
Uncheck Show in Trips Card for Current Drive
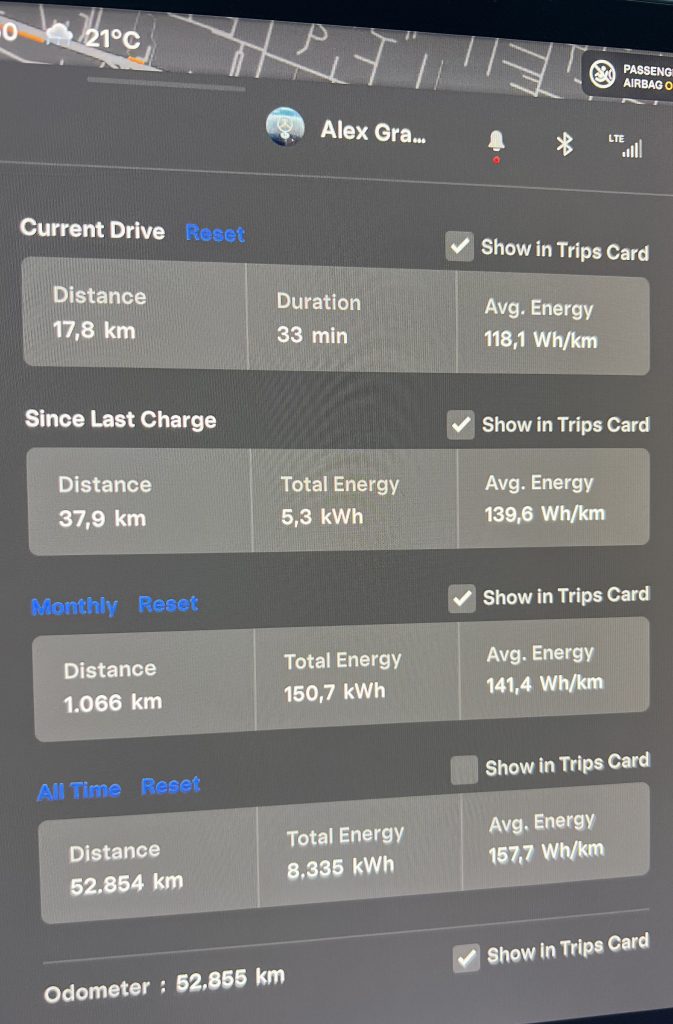[460, 247]
